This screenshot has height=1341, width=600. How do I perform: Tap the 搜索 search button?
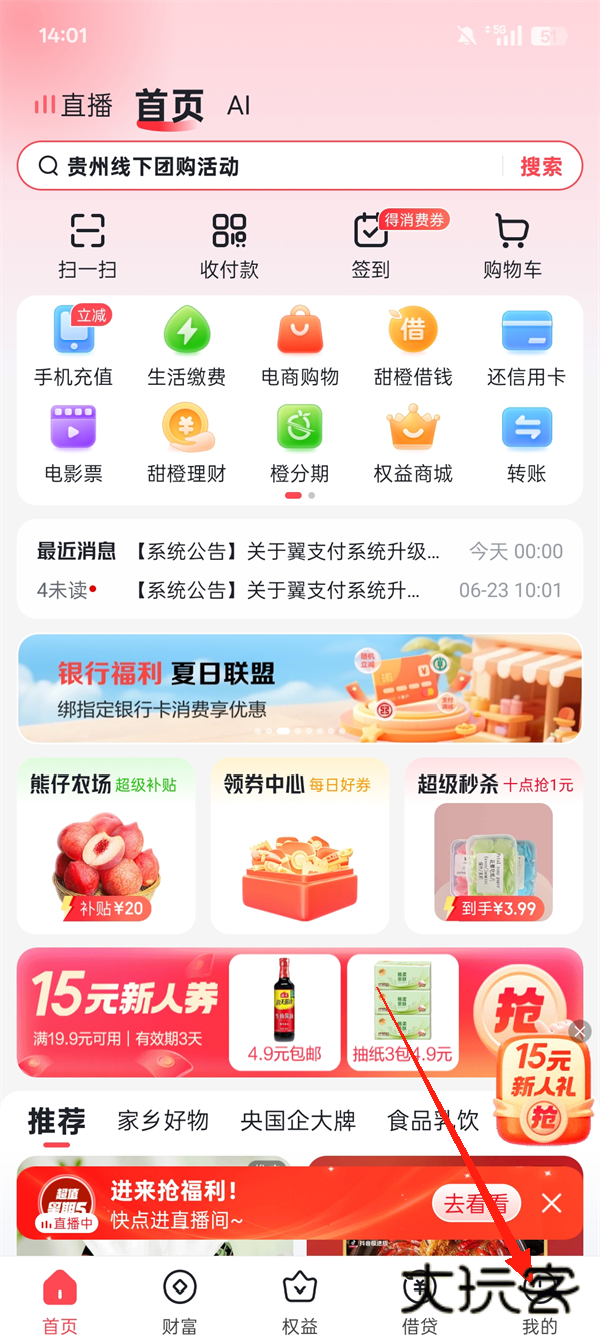541,167
